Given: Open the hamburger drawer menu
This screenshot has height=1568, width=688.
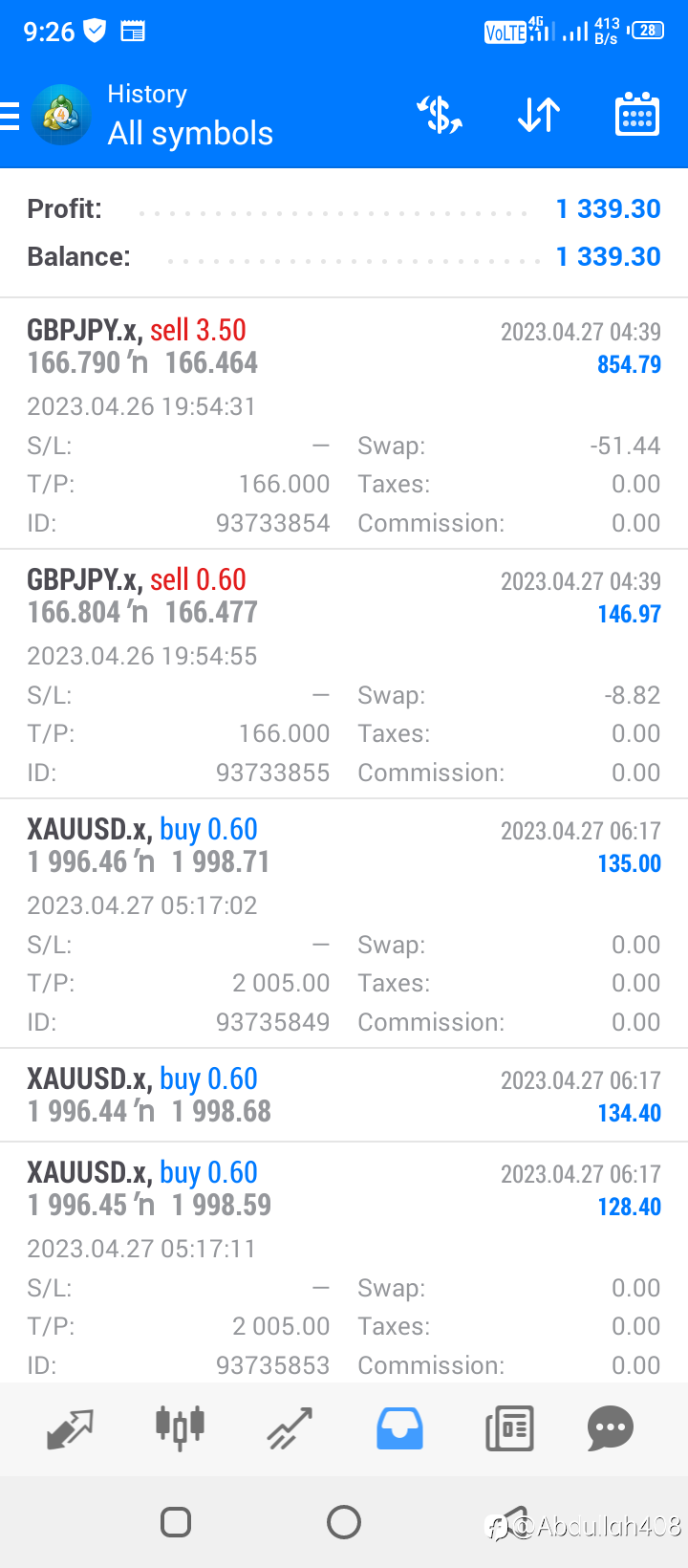Looking at the screenshot, I should tap(10, 117).
